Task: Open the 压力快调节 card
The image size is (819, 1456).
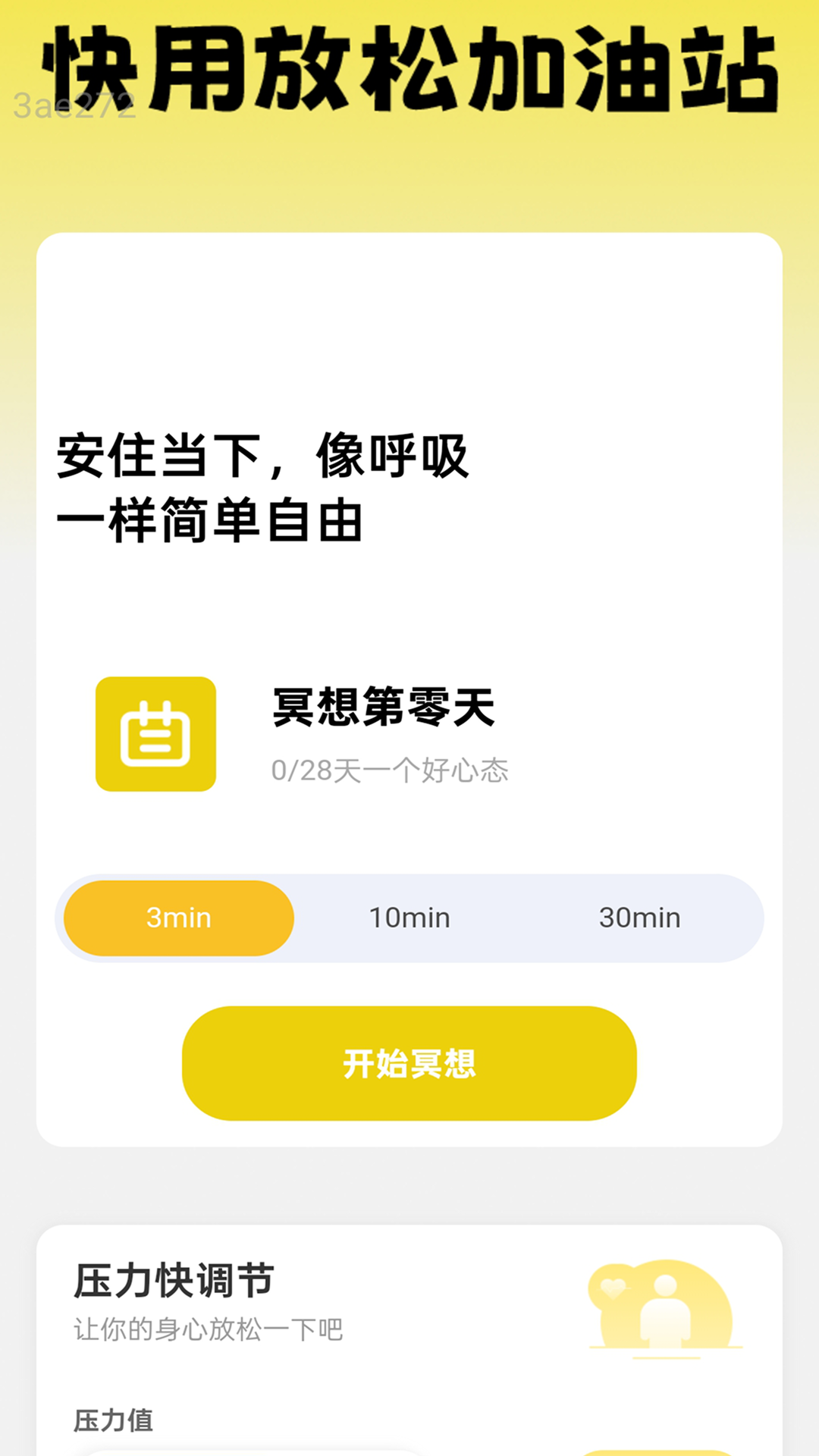Action: point(174,1280)
